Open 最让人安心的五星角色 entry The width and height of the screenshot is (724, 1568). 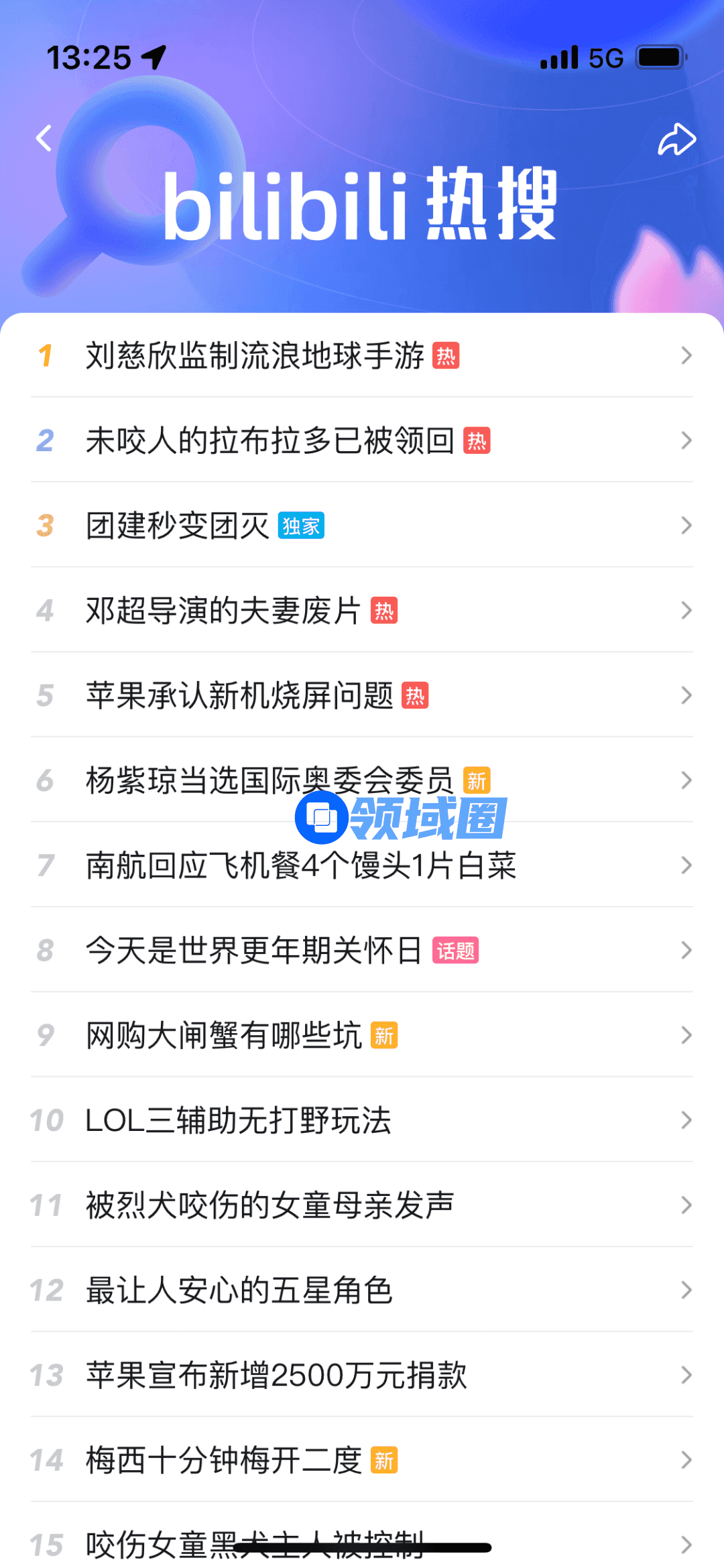pyautogui.click(x=239, y=1290)
